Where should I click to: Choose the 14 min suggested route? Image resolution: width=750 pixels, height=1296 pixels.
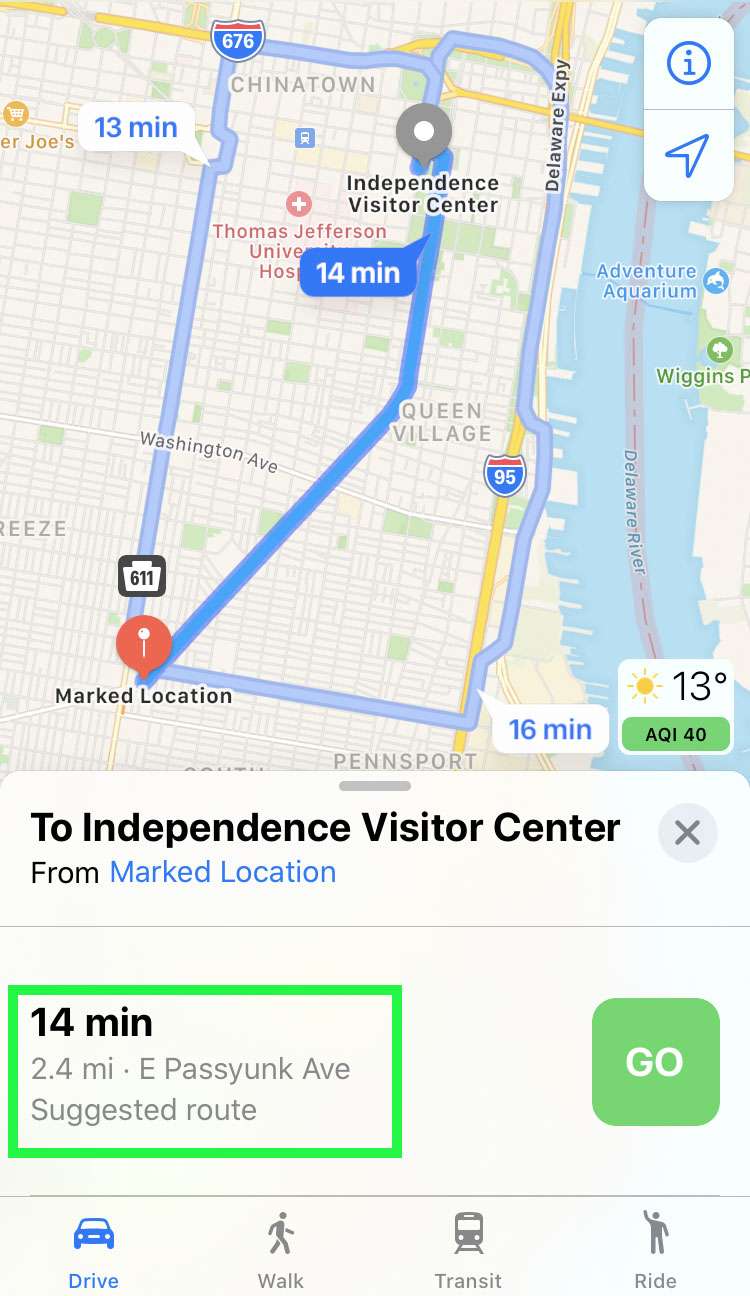pos(205,1070)
